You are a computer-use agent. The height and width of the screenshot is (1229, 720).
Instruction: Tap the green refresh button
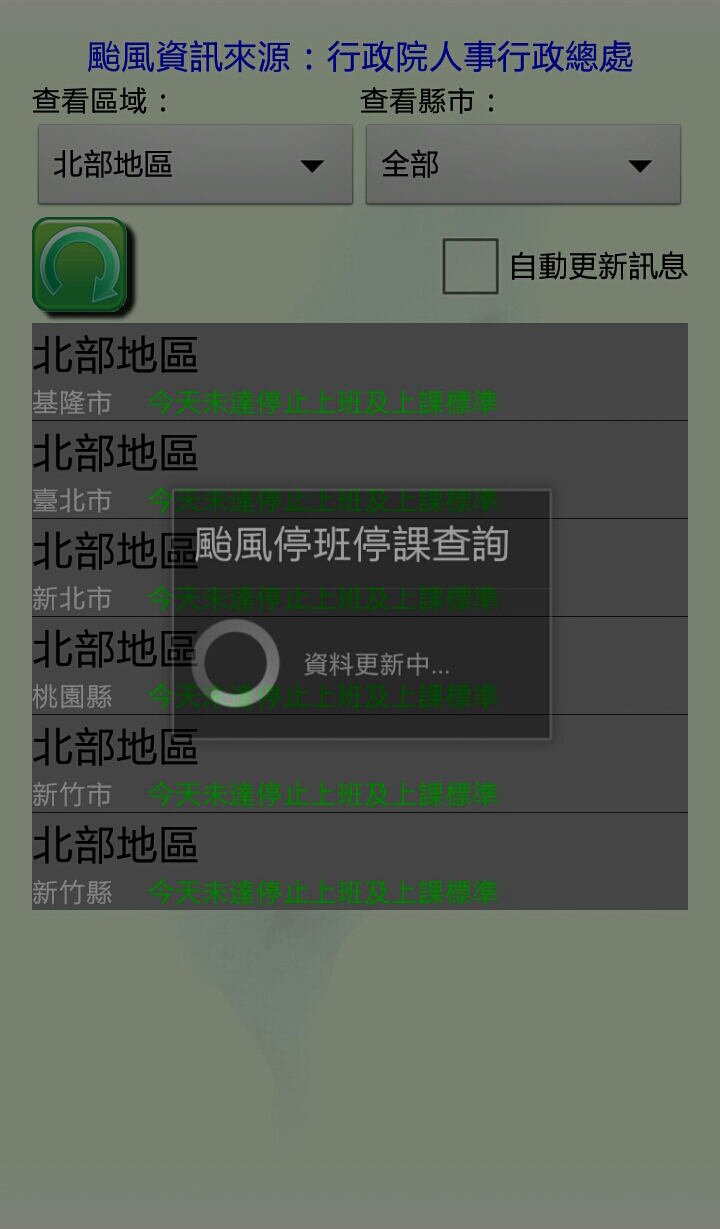point(80,265)
